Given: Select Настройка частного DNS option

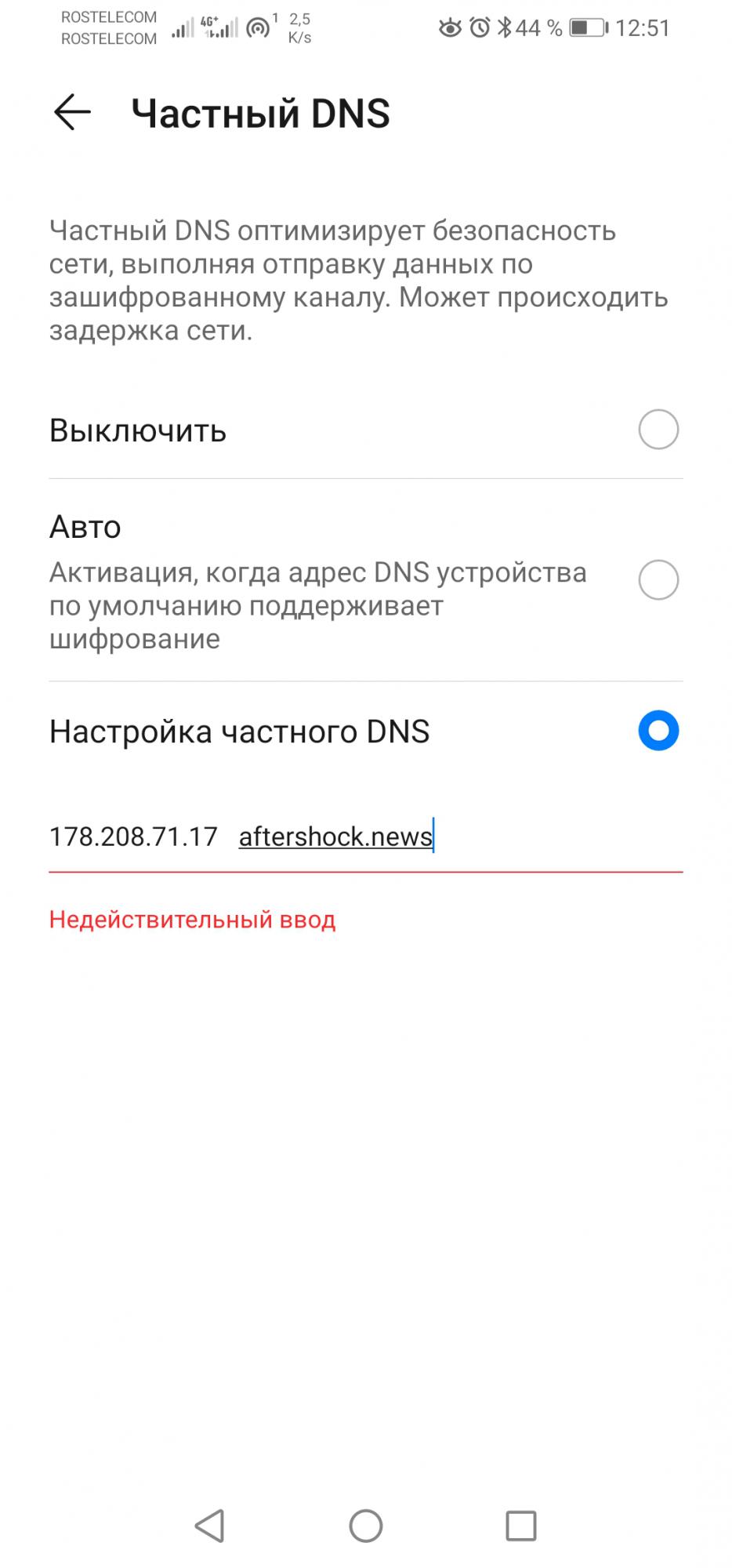Looking at the screenshot, I should (x=657, y=731).
